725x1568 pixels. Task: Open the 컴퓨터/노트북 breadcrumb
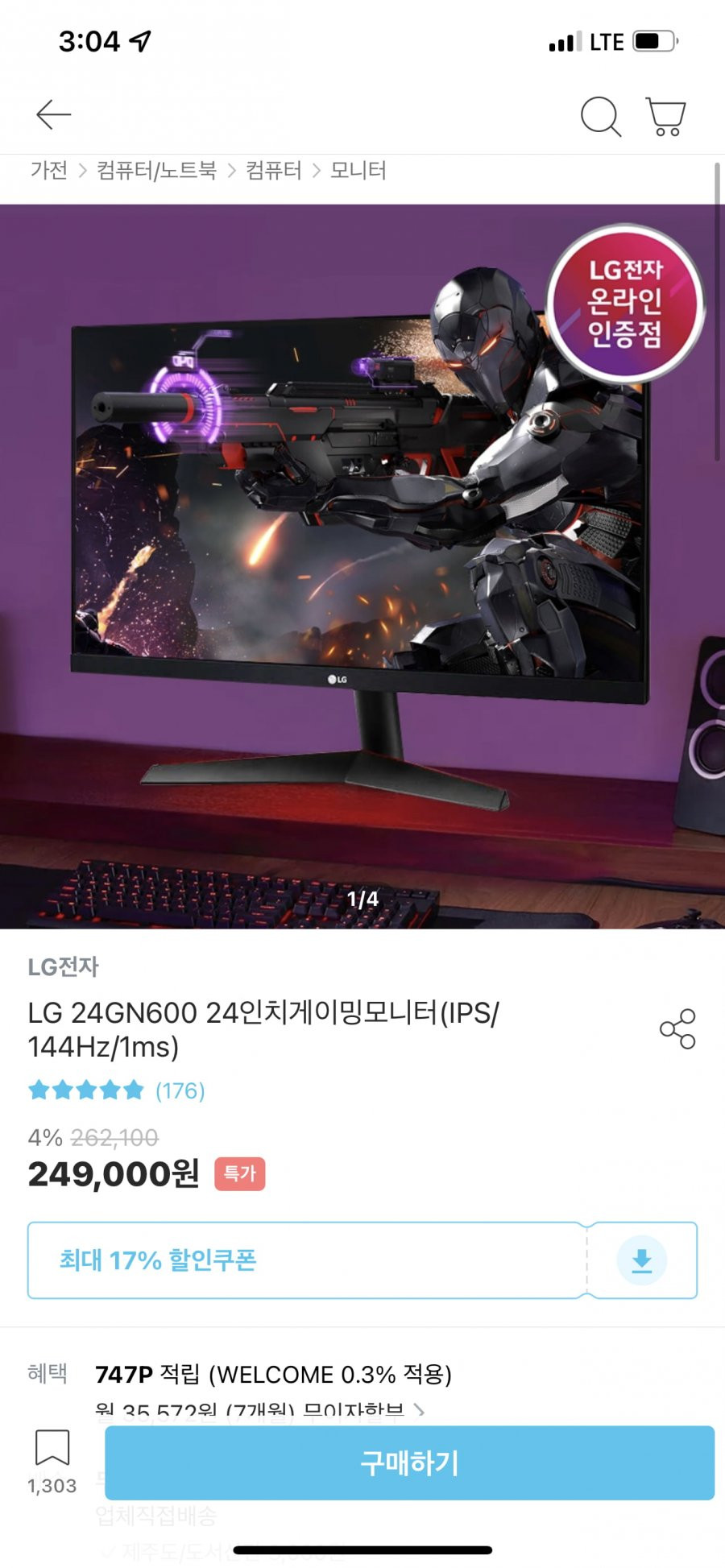pos(156,171)
